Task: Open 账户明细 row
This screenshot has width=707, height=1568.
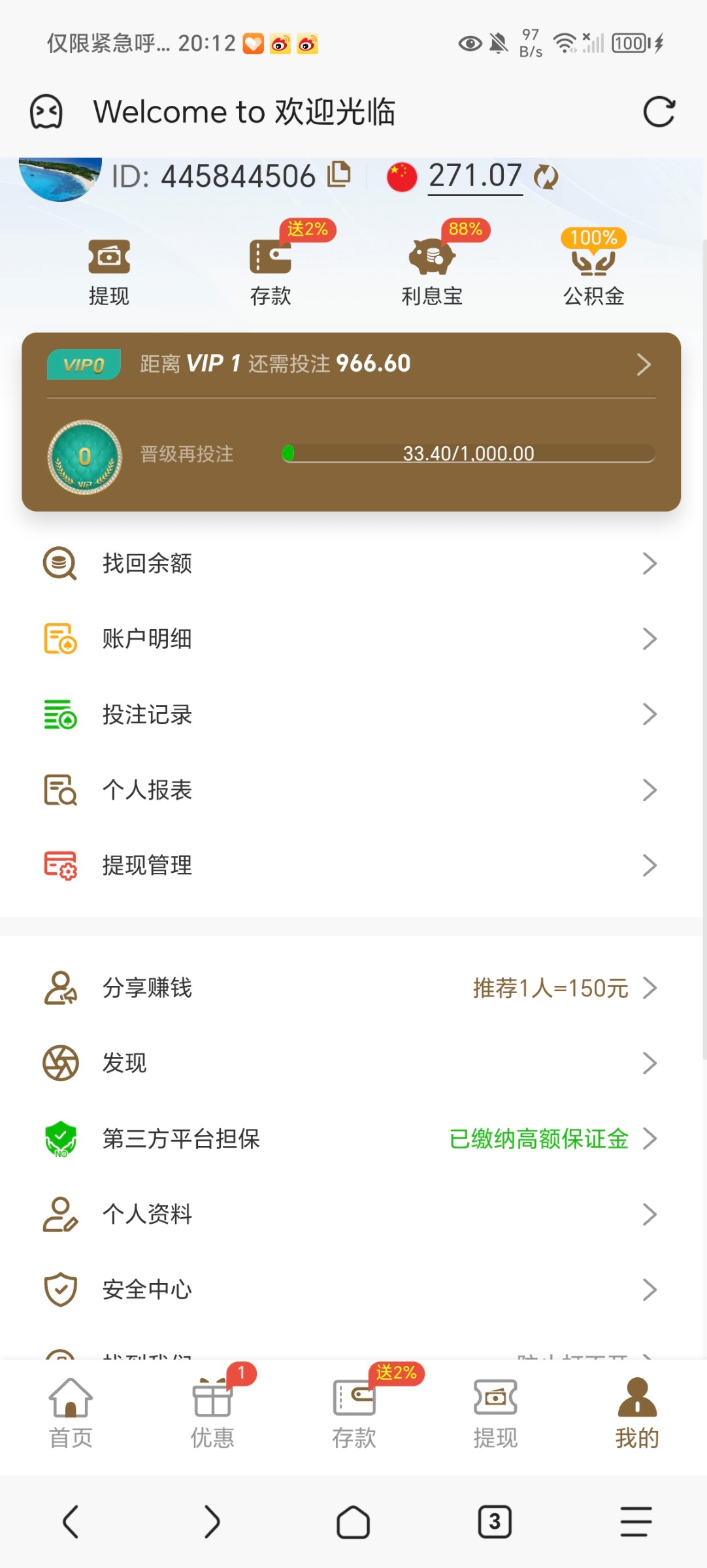Action: point(352,638)
